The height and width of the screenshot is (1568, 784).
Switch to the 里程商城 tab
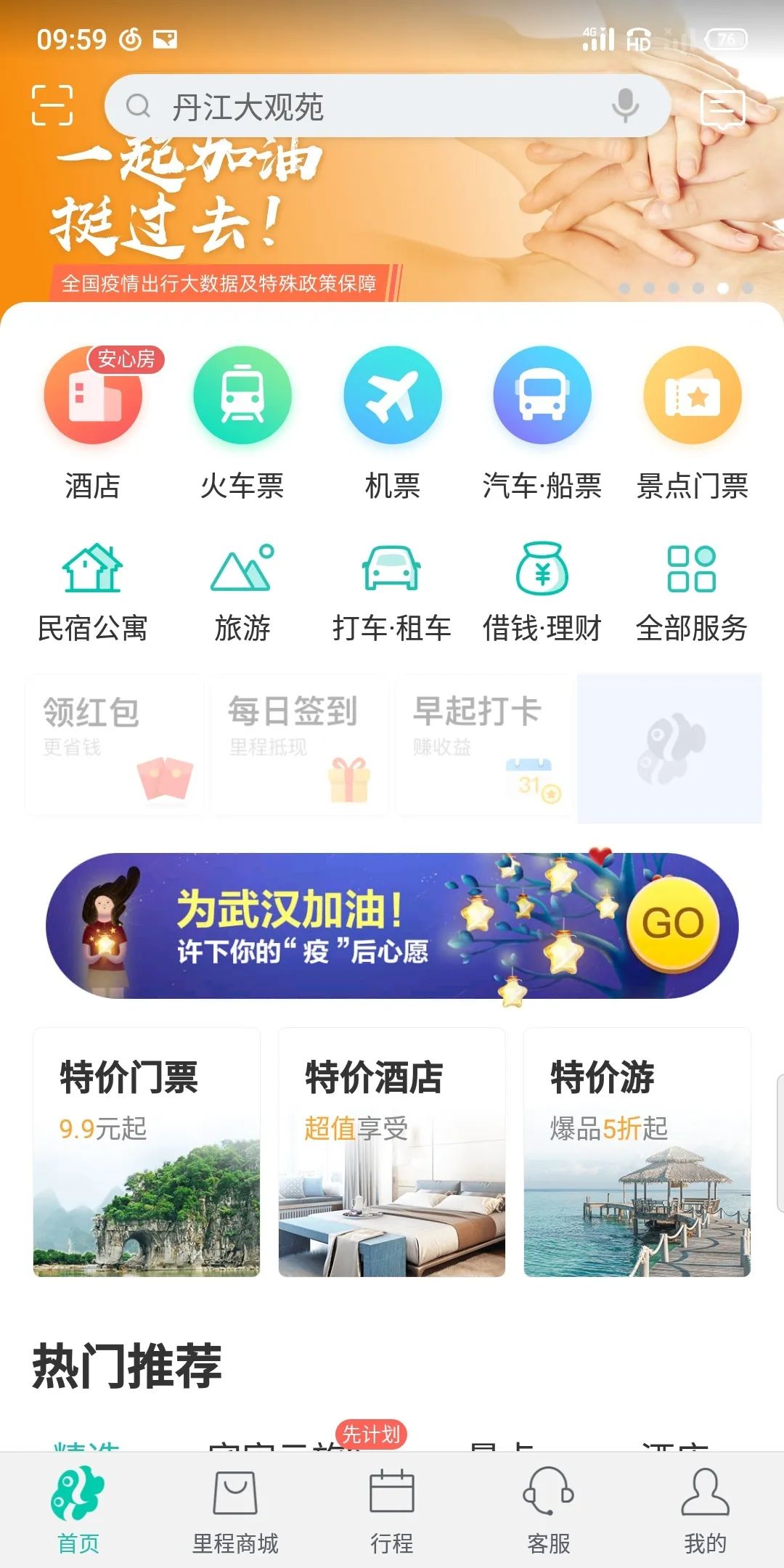coord(235,1511)
